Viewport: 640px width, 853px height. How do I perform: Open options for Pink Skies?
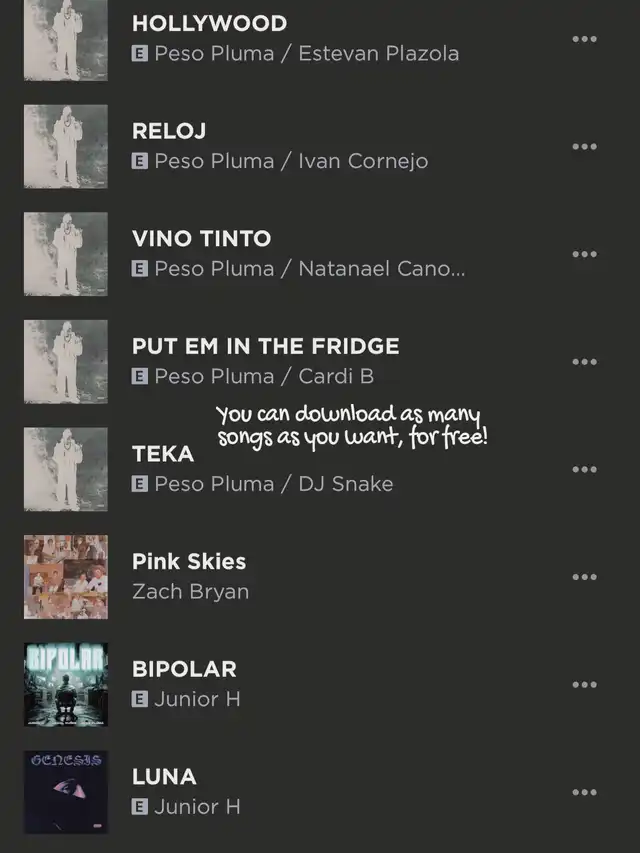click(584, 577)
